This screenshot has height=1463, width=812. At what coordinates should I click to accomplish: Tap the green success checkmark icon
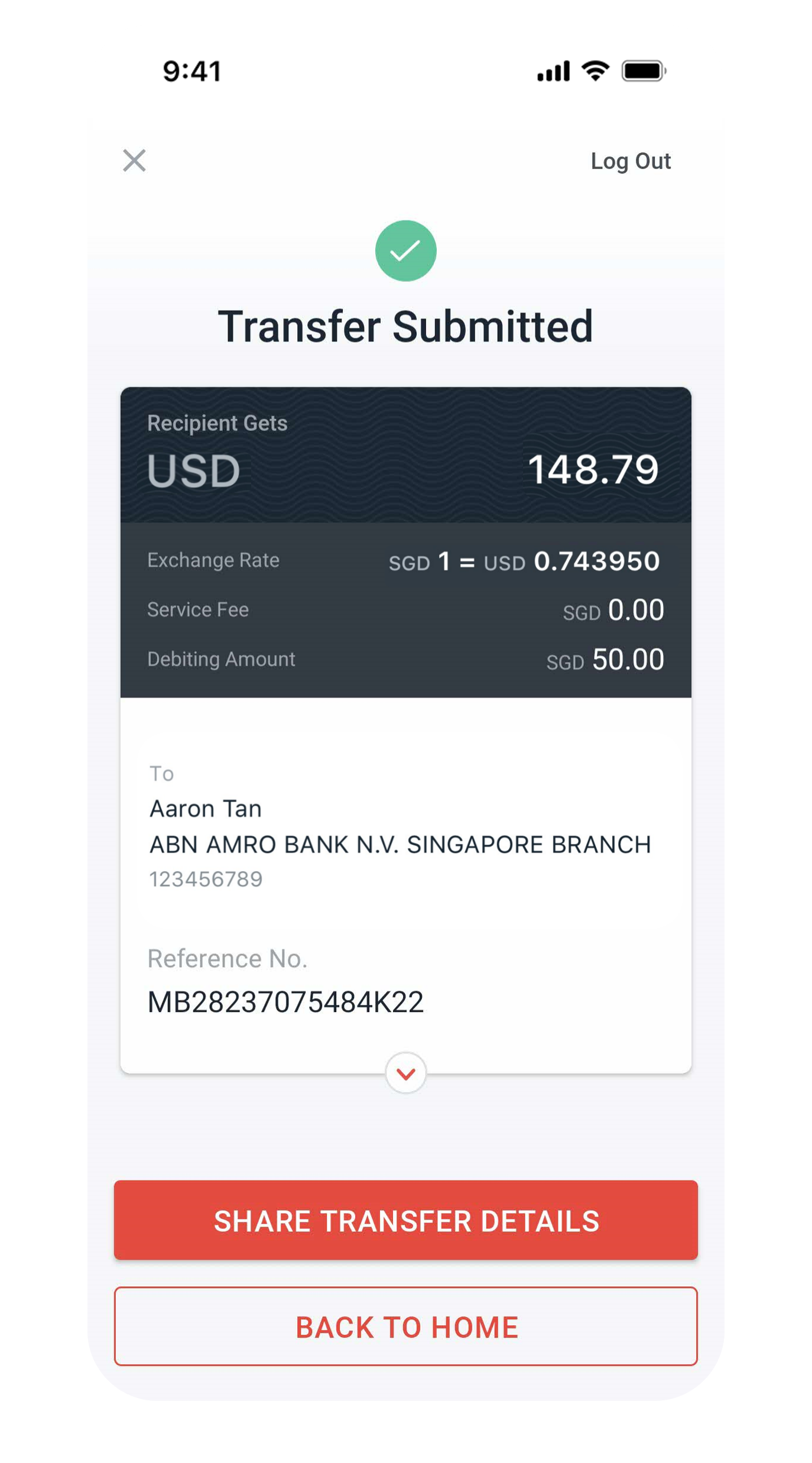[x=405, y=251]
